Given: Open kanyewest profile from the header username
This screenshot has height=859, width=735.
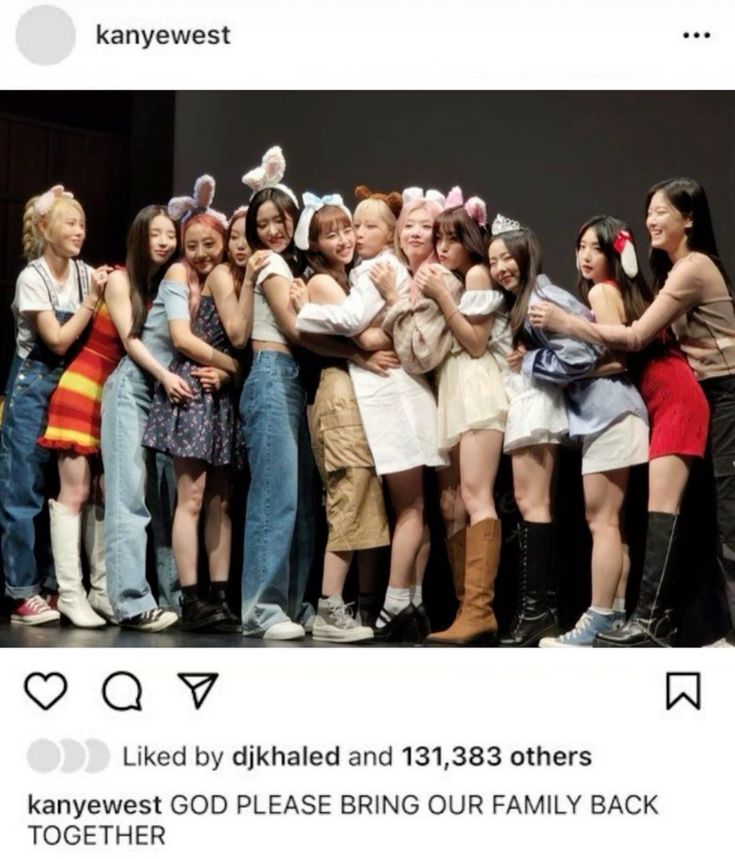Looking at the screenshot, I should coord(162,35).
